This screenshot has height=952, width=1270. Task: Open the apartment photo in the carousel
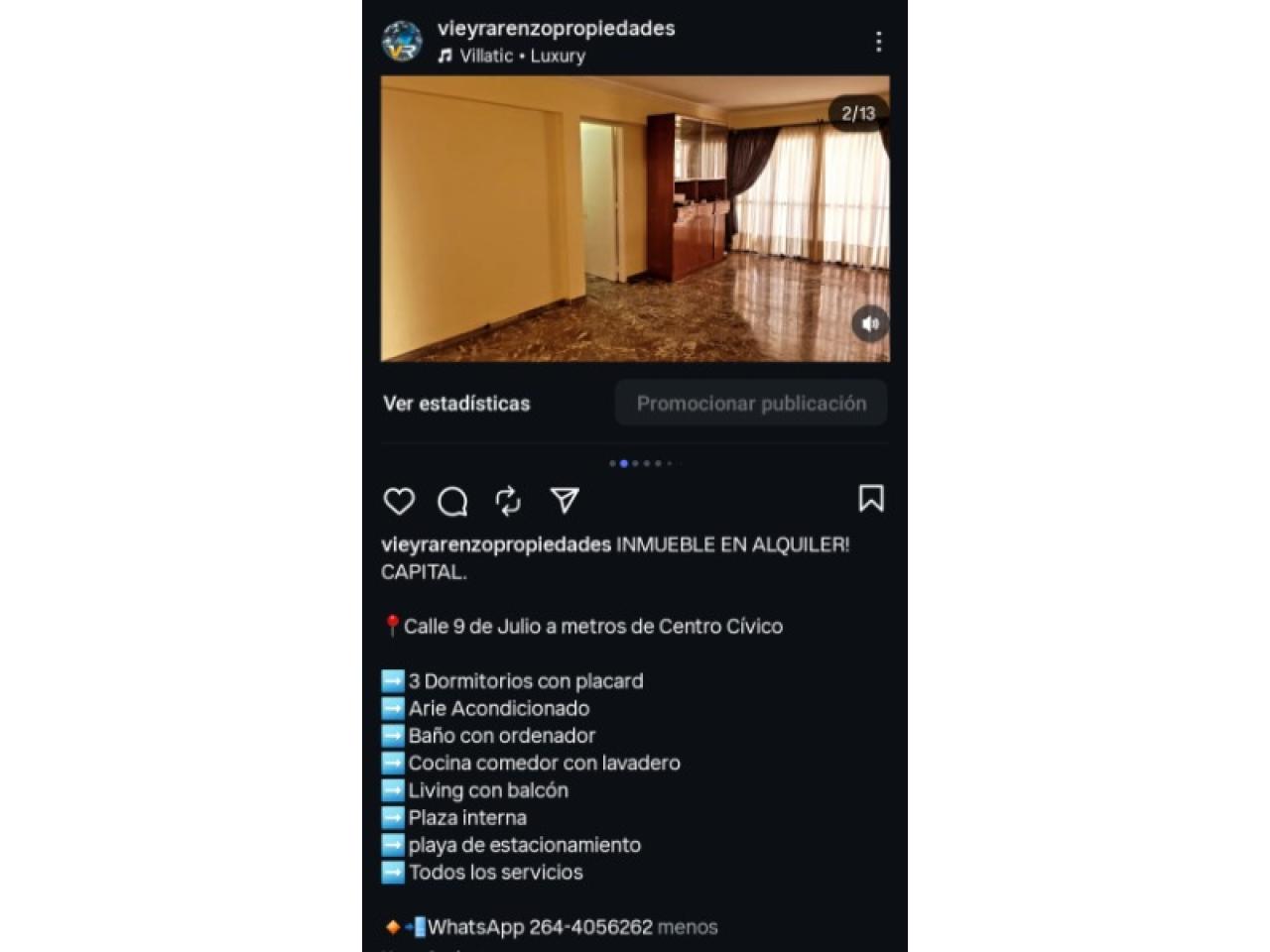635,218
